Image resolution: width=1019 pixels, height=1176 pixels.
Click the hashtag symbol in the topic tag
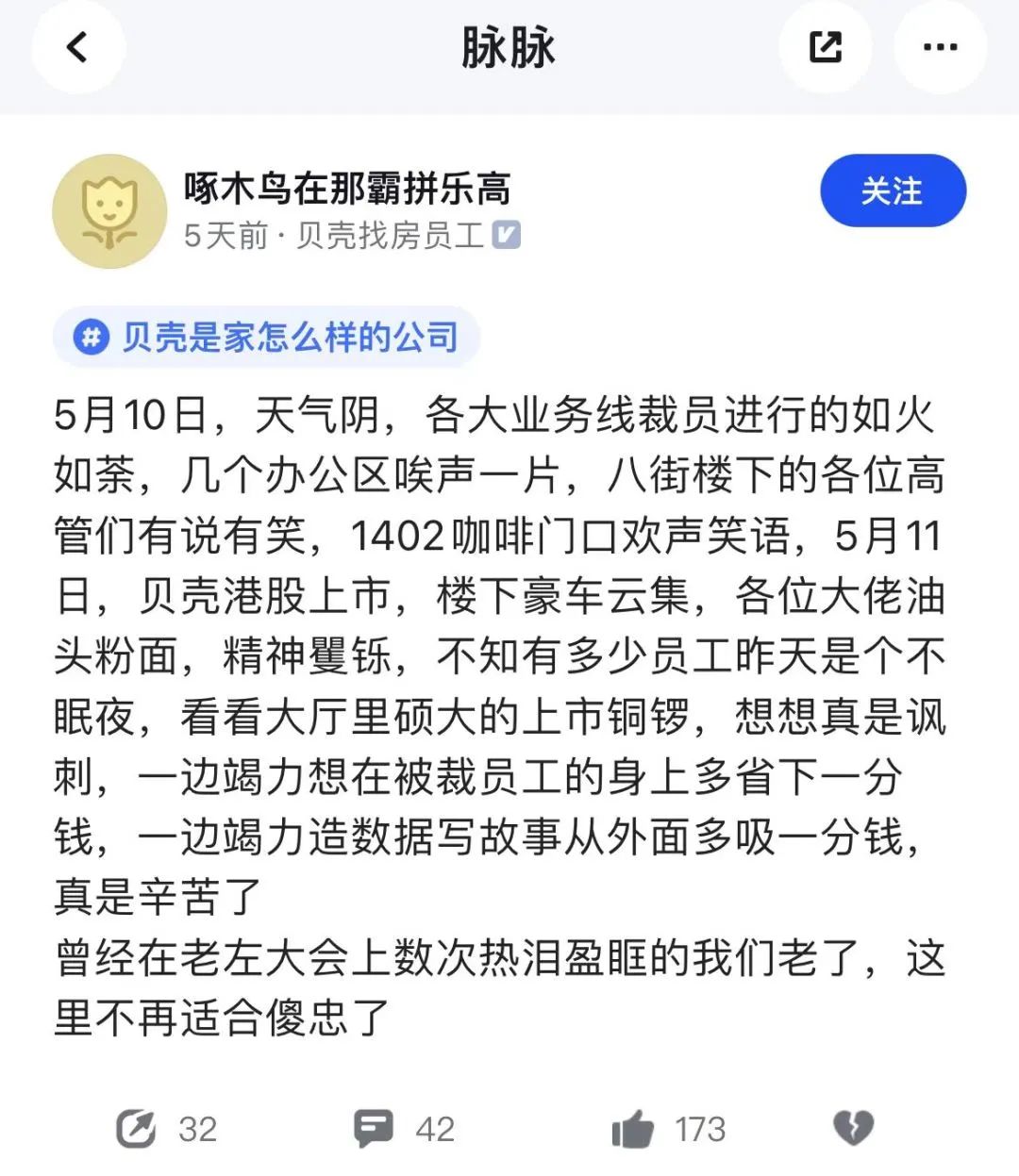pyautogui.click(x=91, y=339)
